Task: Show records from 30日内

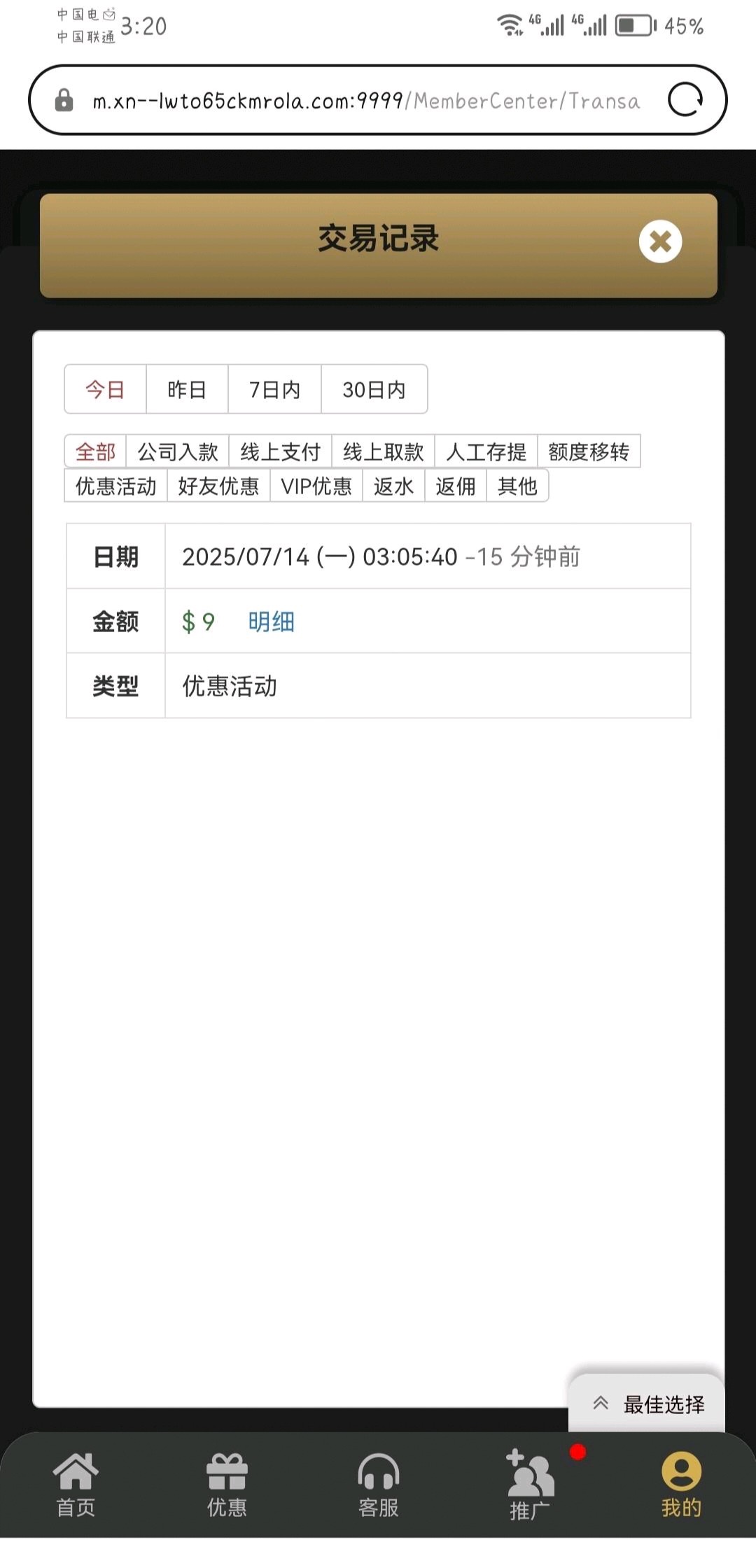Action: (x=374, y=389)
